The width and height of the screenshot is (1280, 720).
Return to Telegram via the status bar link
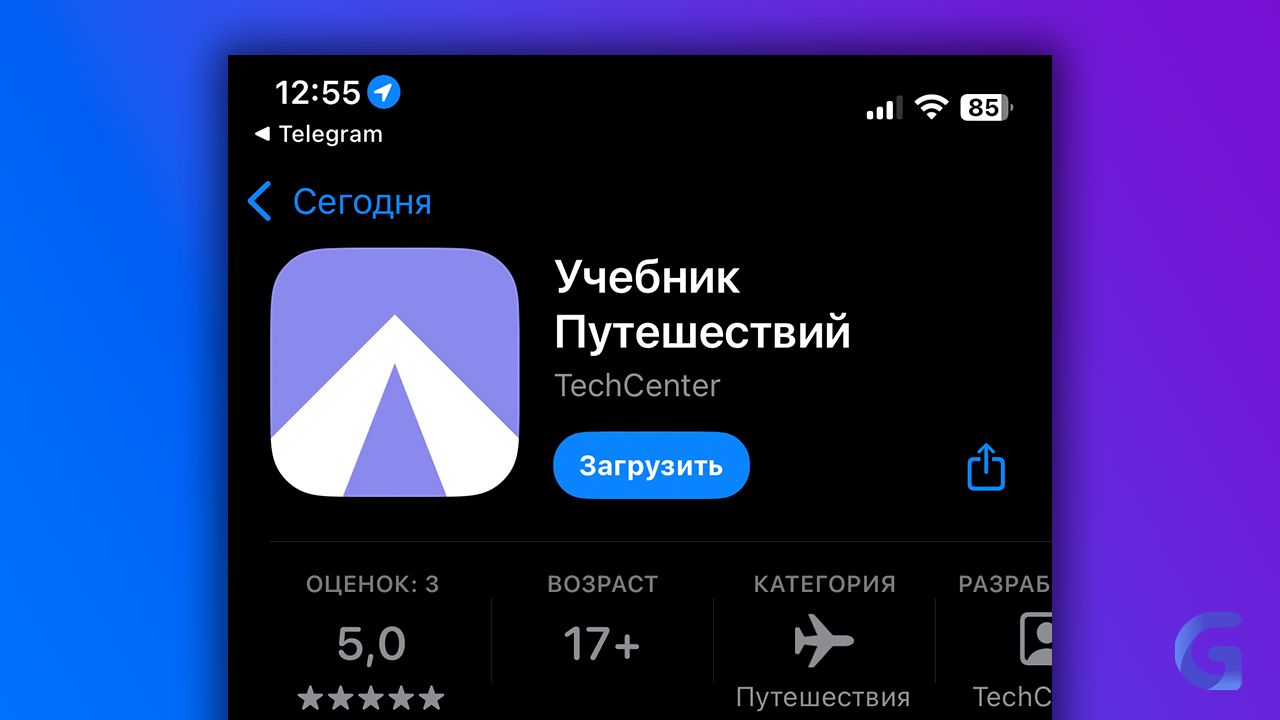click(x=319, y=134)
